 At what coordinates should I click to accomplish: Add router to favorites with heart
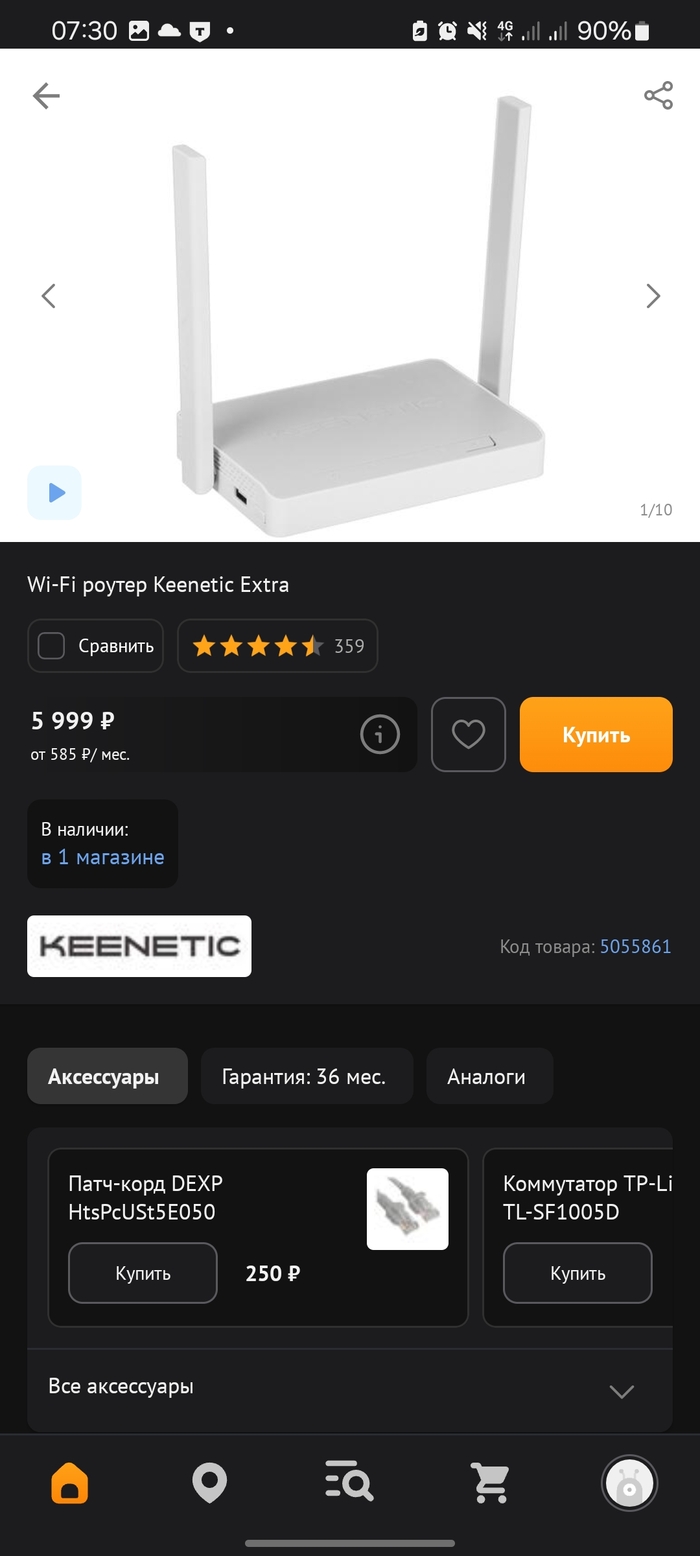click(468, 735)
